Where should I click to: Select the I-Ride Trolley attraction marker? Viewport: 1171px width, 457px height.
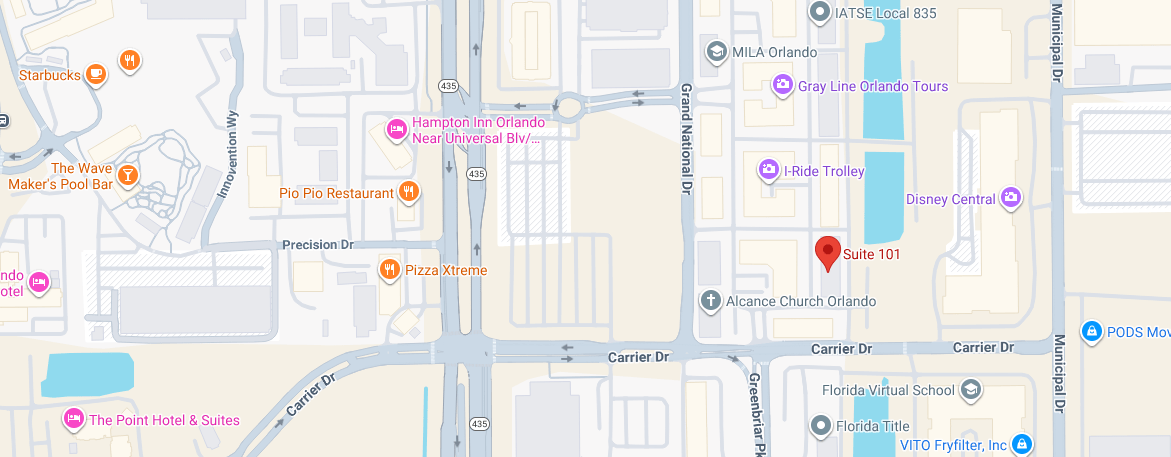(768, 171)
